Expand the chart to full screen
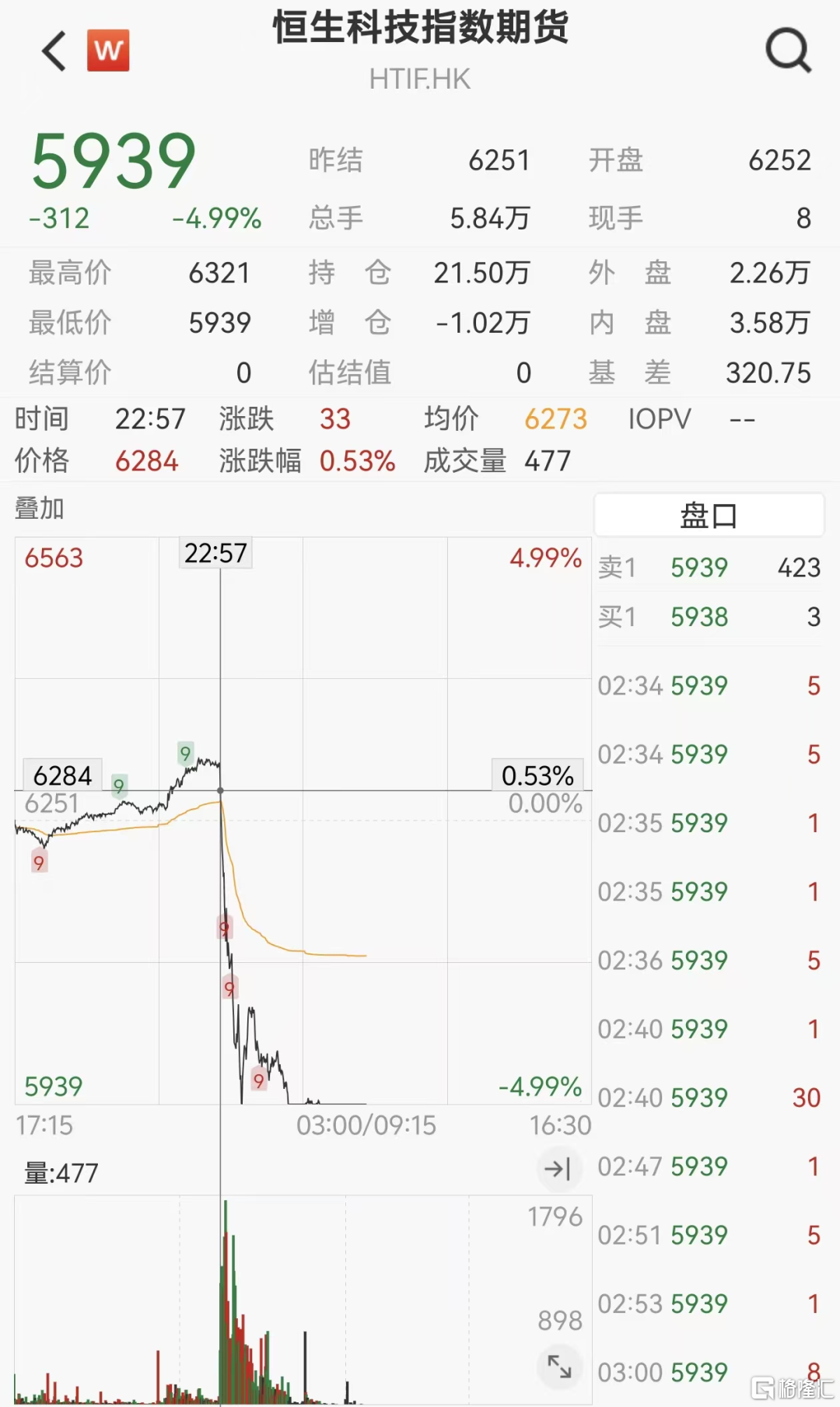Screen dimensions: 840x1407 point(559,1366)
